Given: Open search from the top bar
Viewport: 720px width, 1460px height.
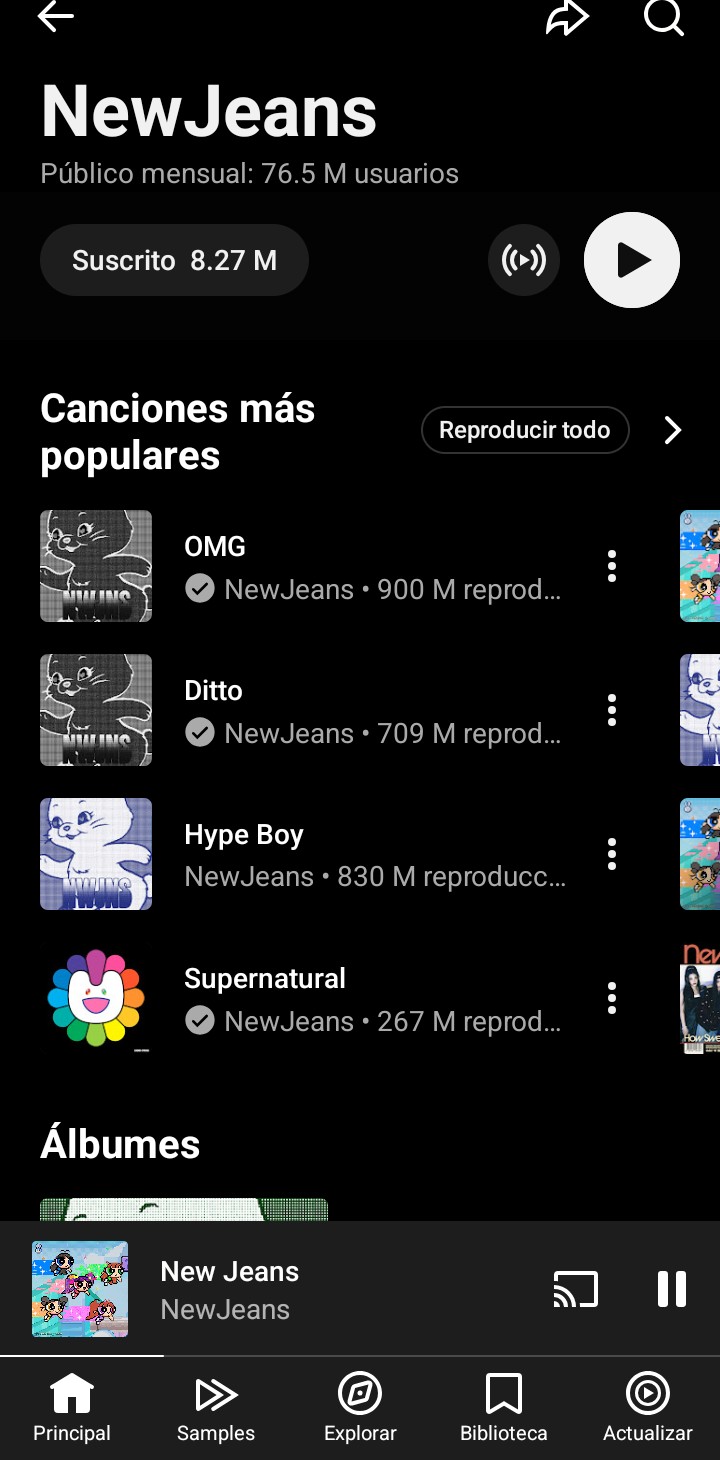Looking at the screenshot, I should coord(663,17).
